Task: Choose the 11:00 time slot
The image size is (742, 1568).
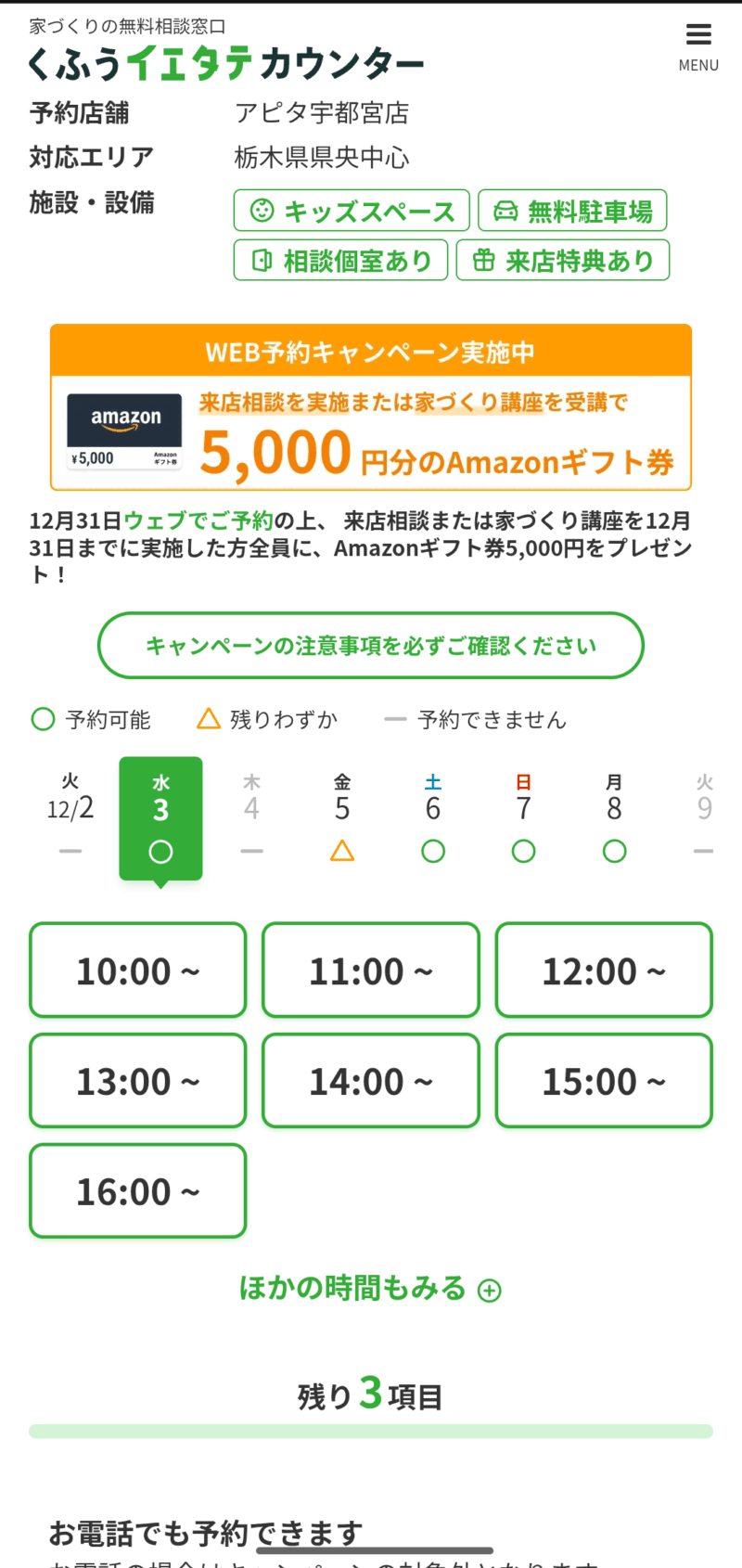Action: [371, 970]
